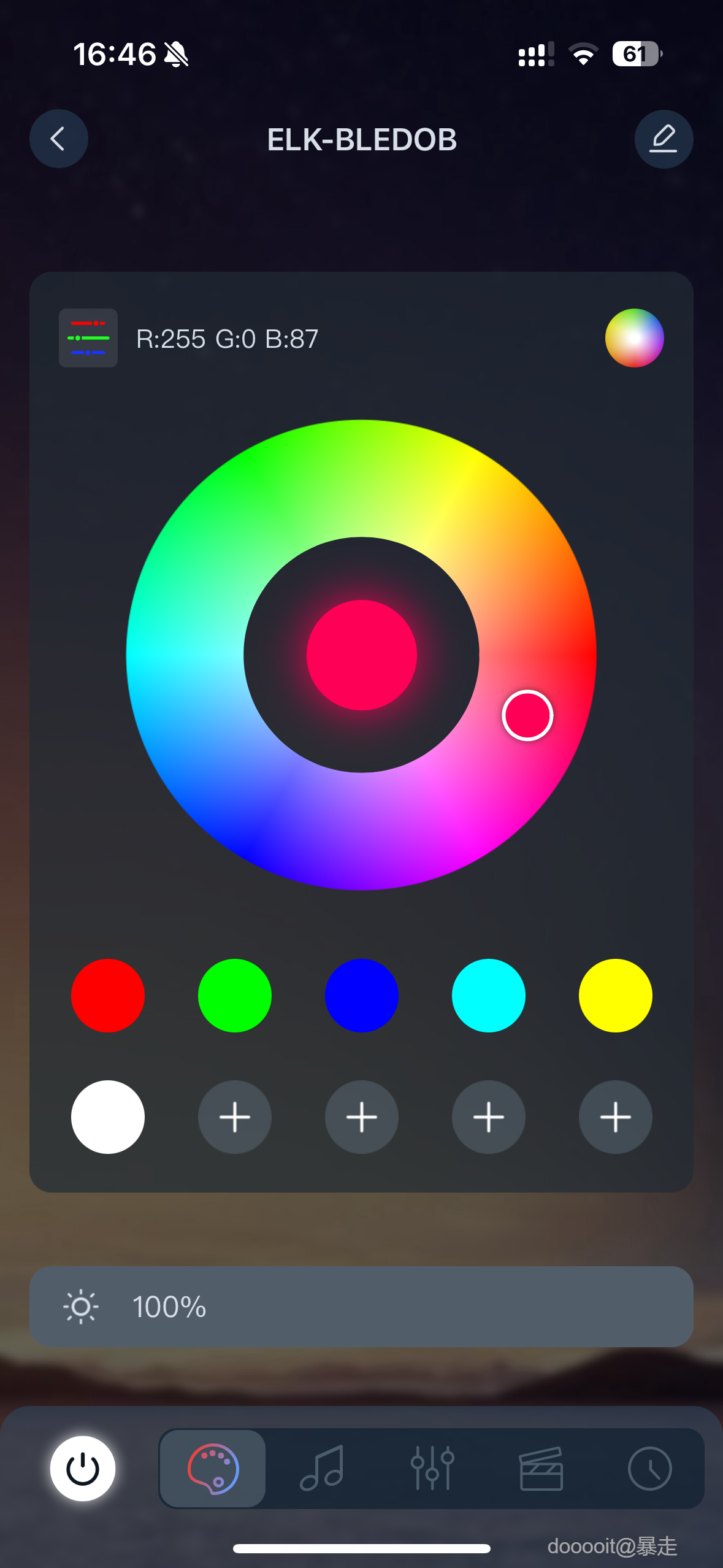Select the blue preset color
This screenshot has height=1568, width=723.
tap(362, 996)
